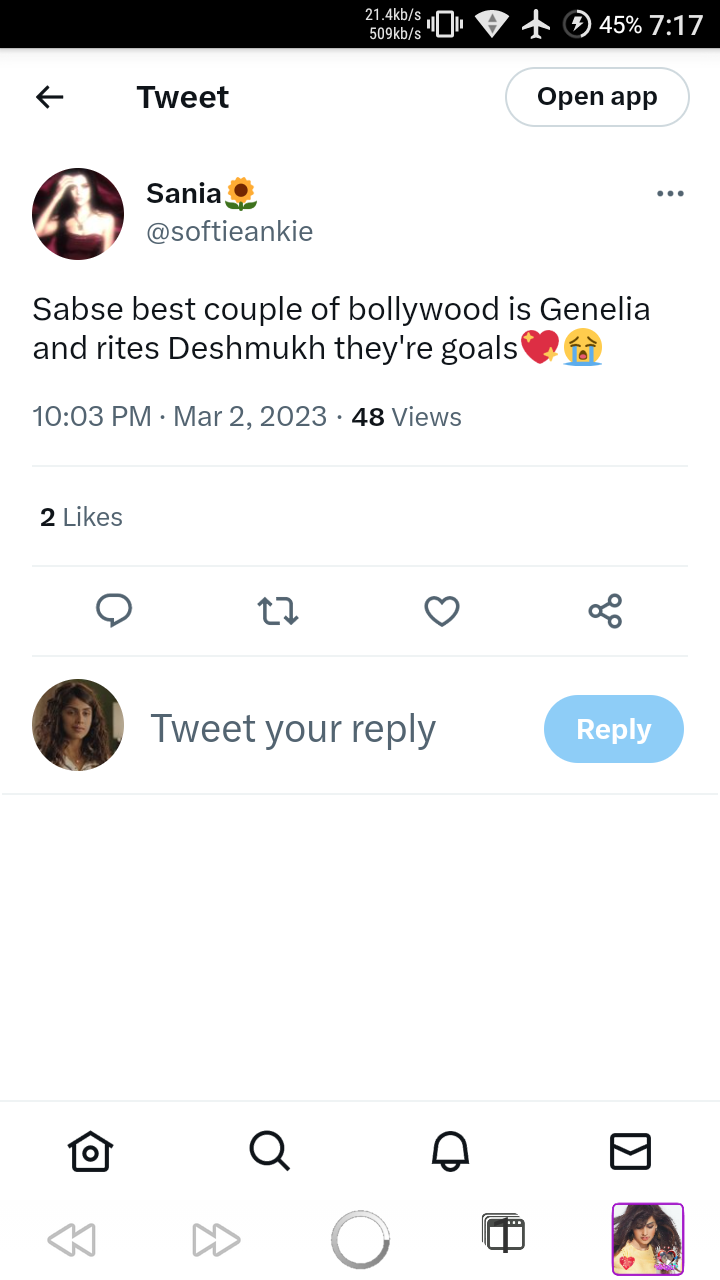Open the notifications bell tab

pos(450,1151)
